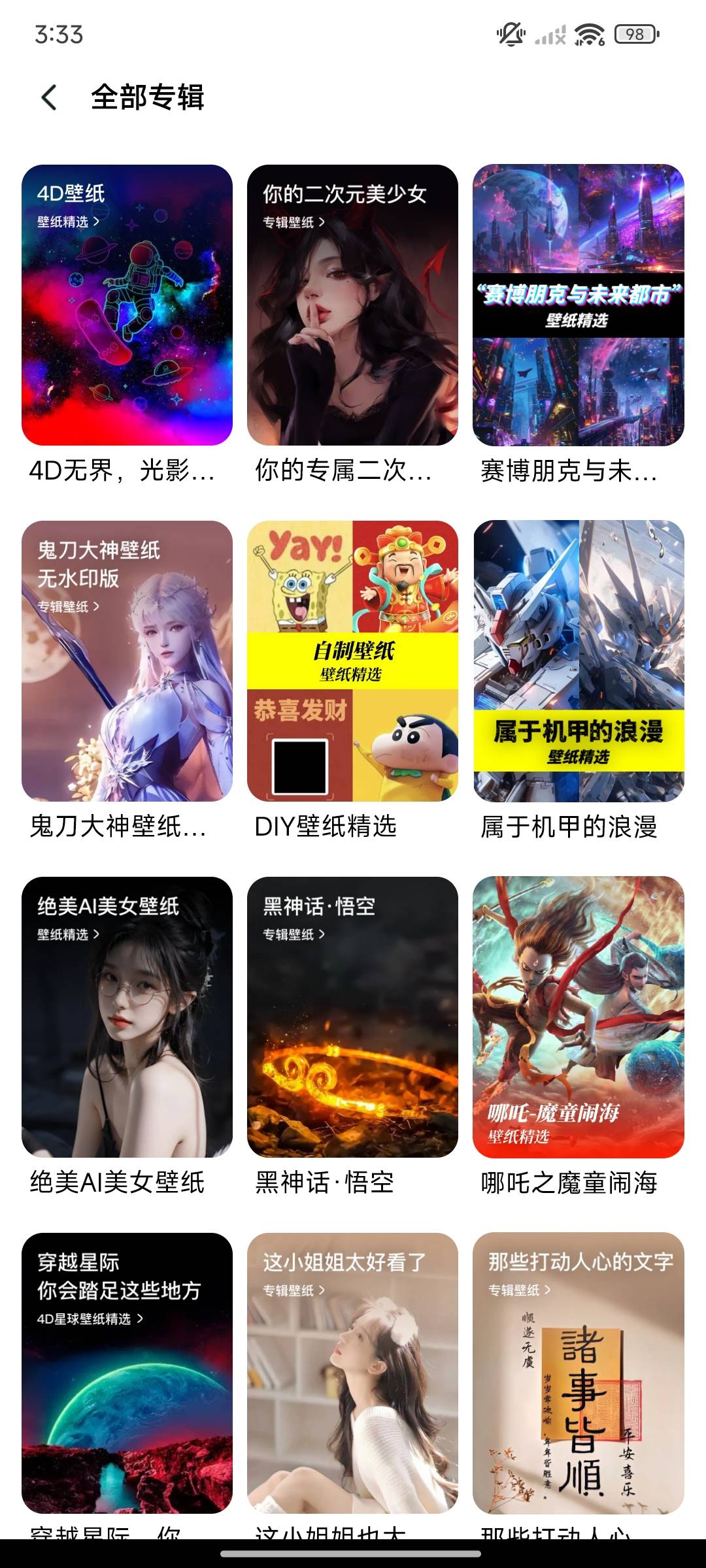The width and height of the screenshot is (706, 1568).
Task: Expand 壁纸精选 on the 4D壁纸 card
Action: click(x=65, y=222)
